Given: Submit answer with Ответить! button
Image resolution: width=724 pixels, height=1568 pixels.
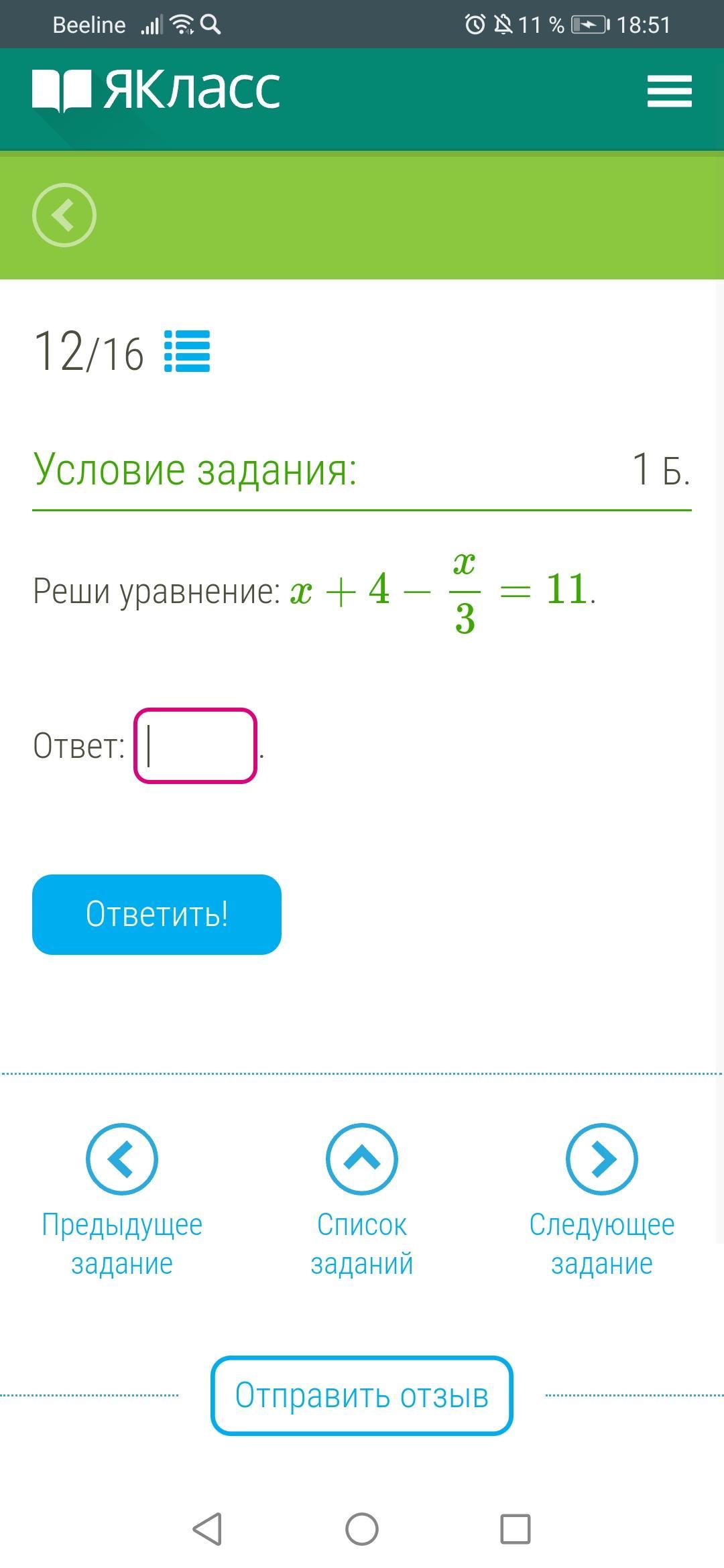Looking at the screenshot, I should tap(157, 914).
